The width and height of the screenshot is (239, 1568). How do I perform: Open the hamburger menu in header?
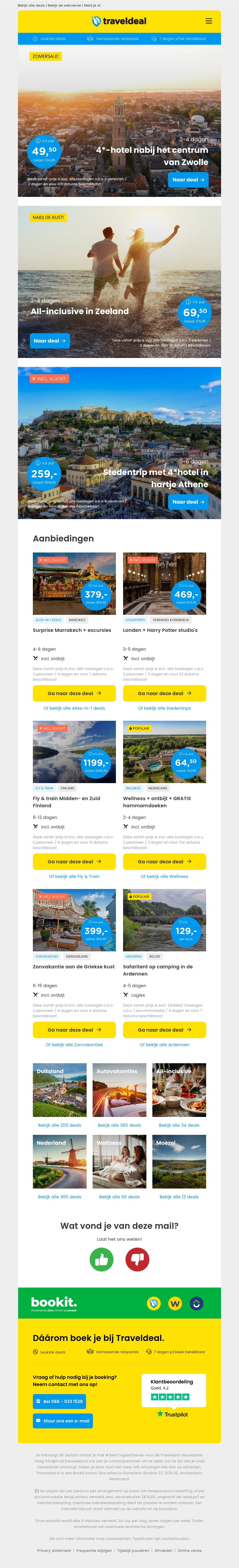coord(209,21)
